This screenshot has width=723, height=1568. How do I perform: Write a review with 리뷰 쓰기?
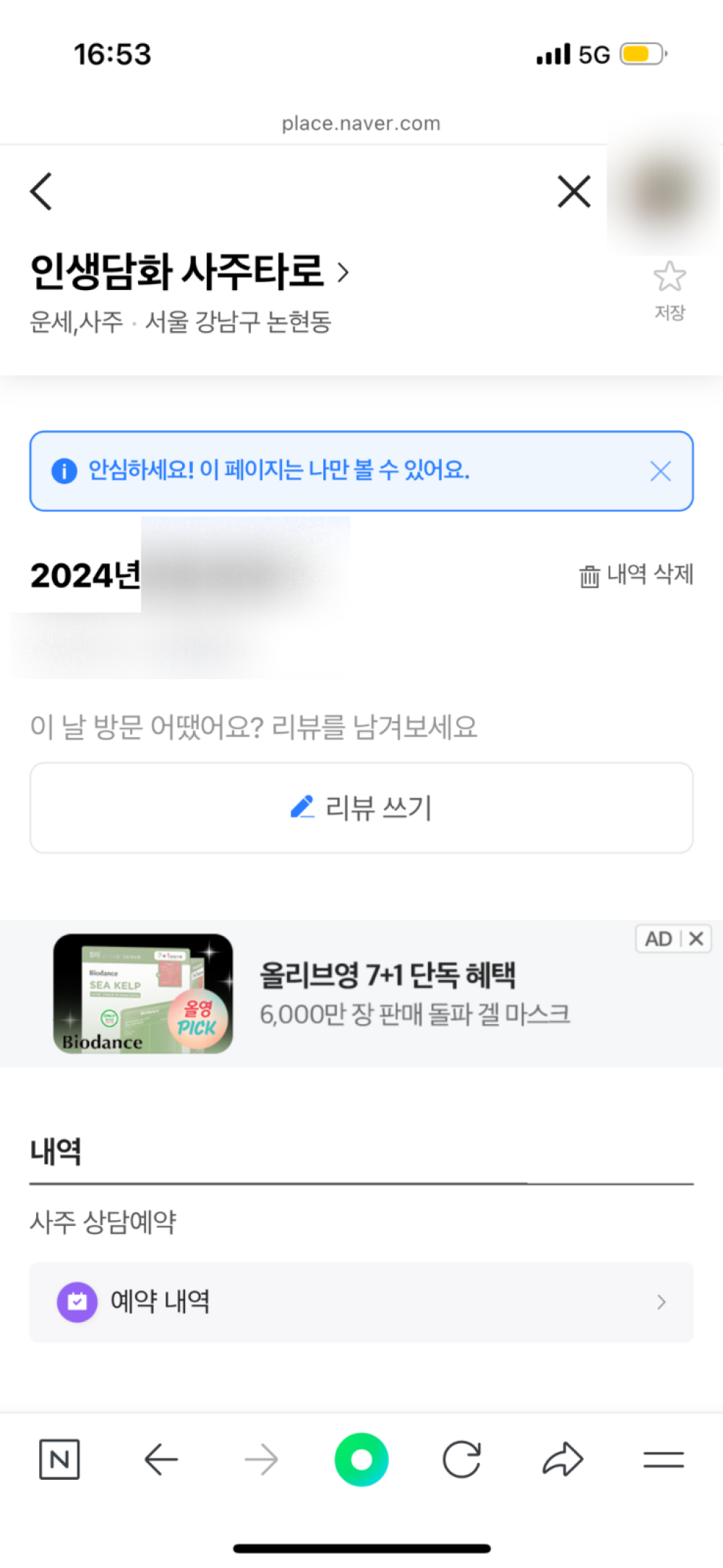coord(361,807)
